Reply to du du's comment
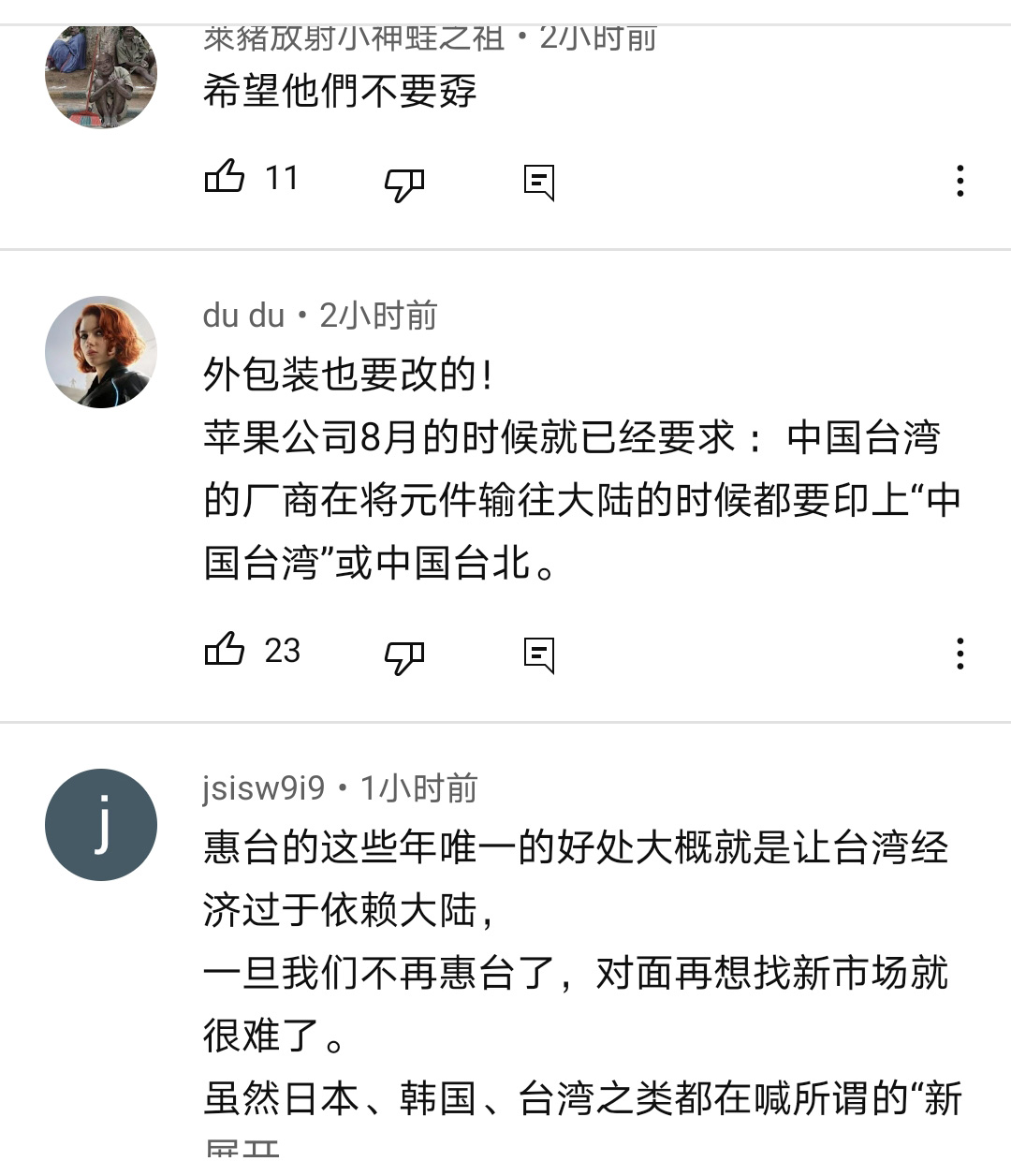Viewport: 1011px width, 1176px height. coord(538,654)
